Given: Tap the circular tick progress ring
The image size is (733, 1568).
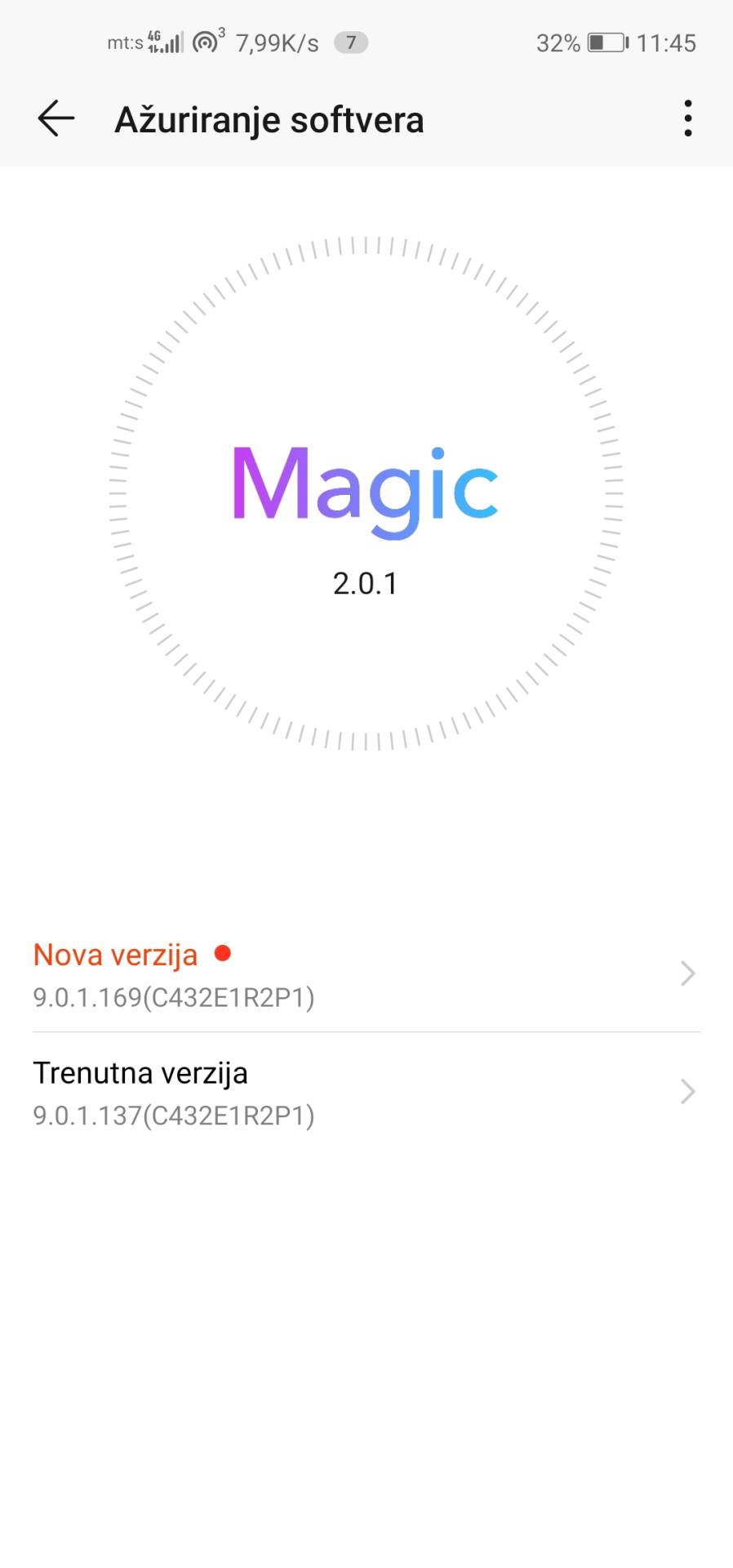Looking at the screenshot, I should point(365,245).
